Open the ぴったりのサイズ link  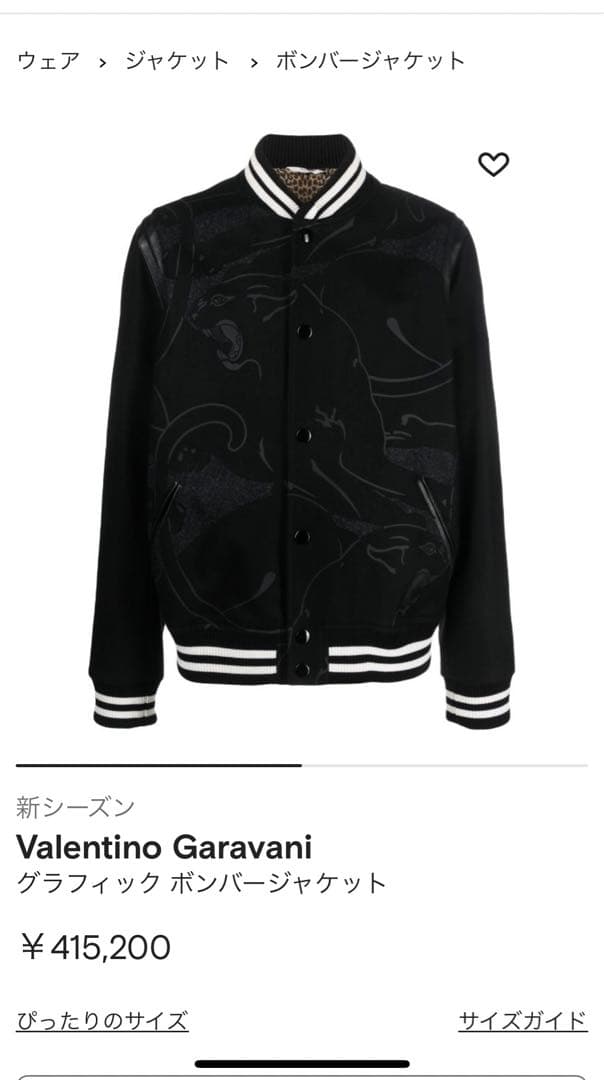coord(102,1021)
